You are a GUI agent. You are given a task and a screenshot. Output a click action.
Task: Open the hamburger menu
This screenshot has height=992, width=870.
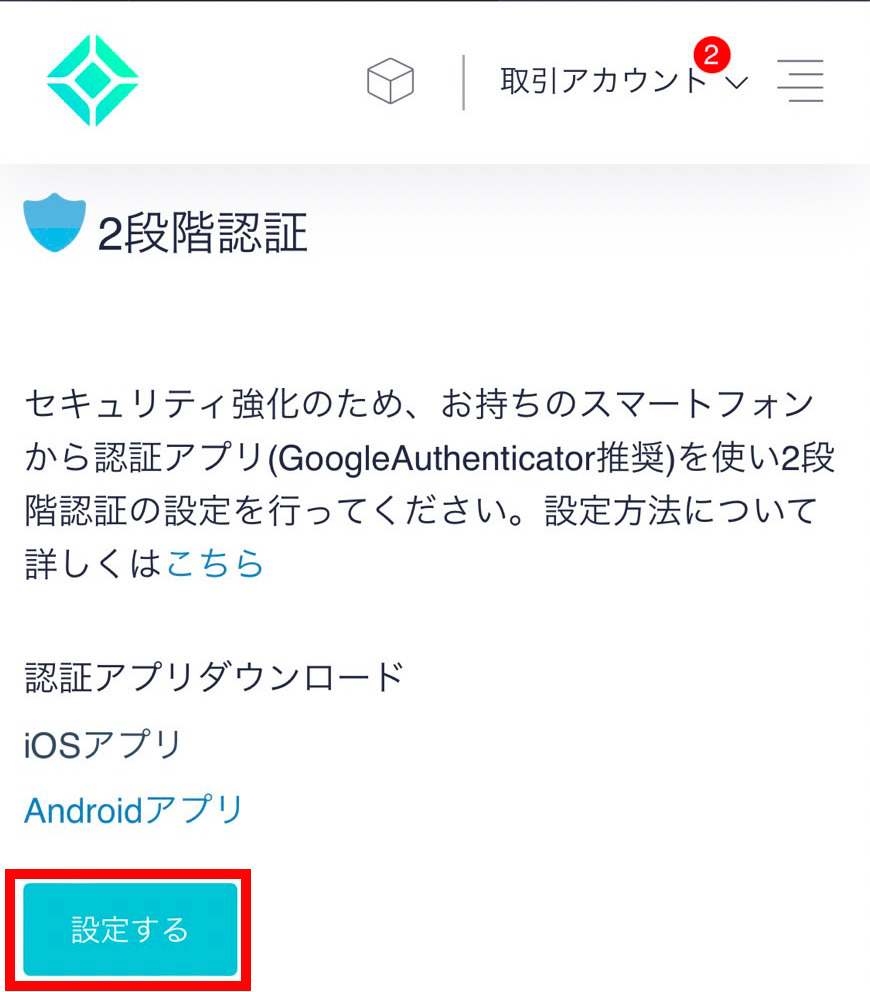(x=800, y=81)
